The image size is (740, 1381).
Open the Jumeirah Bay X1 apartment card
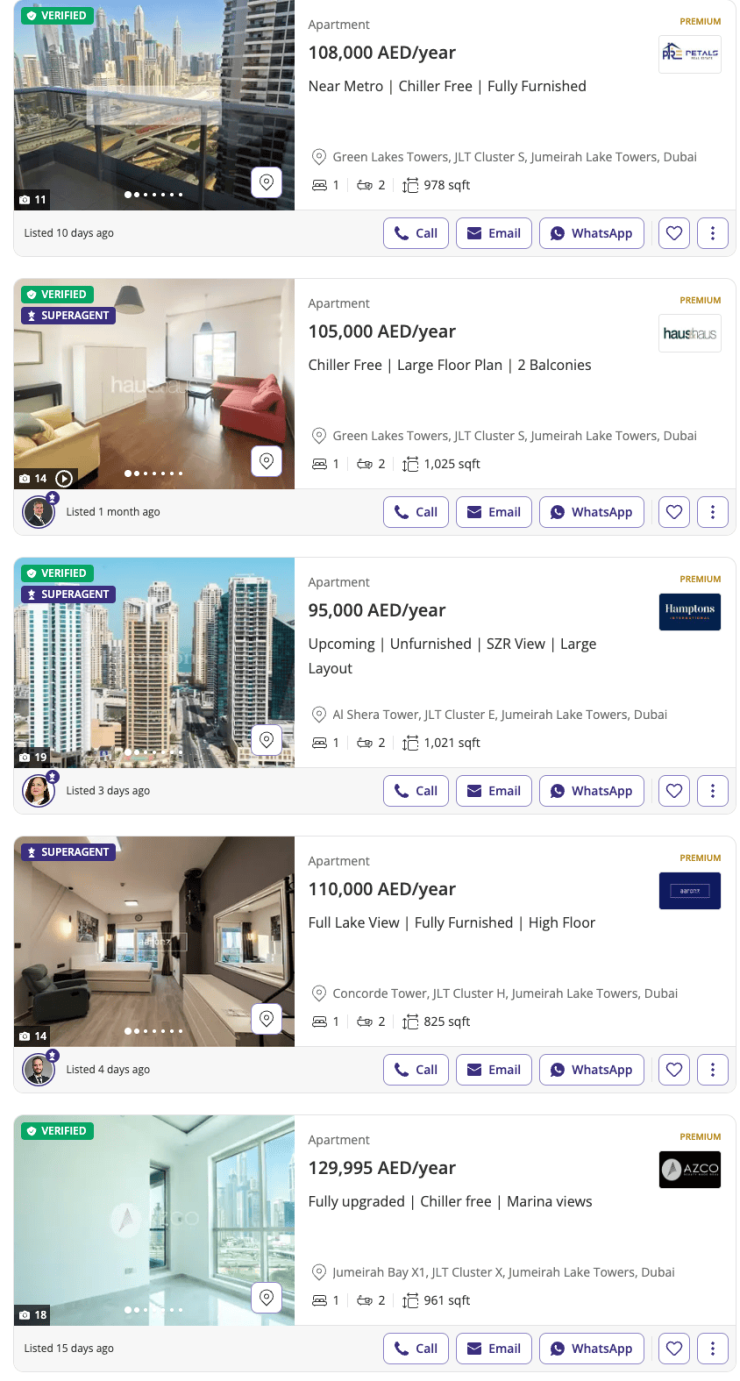click(x=490, y=1168)
